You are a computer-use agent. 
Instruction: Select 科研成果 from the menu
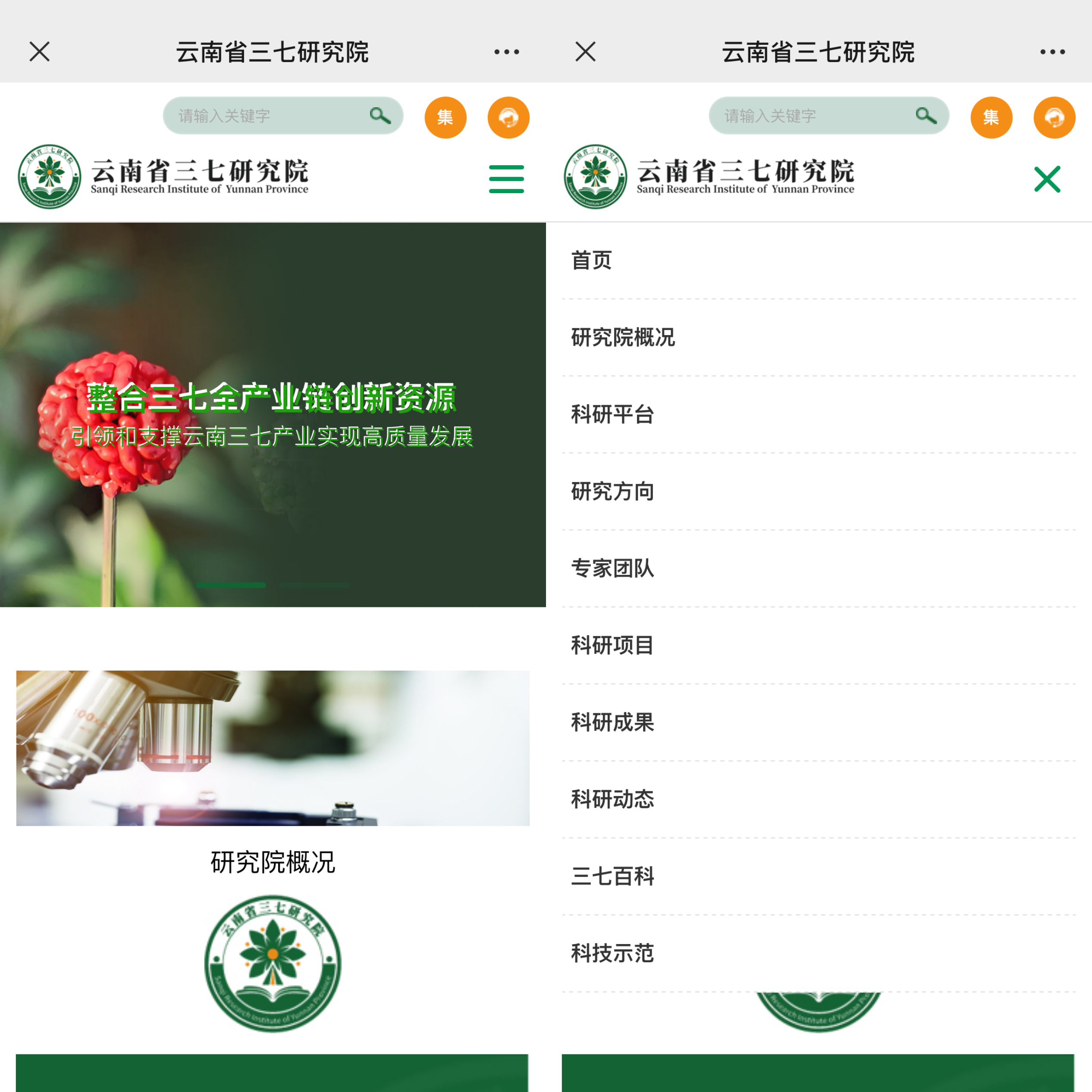coord(612,722)
